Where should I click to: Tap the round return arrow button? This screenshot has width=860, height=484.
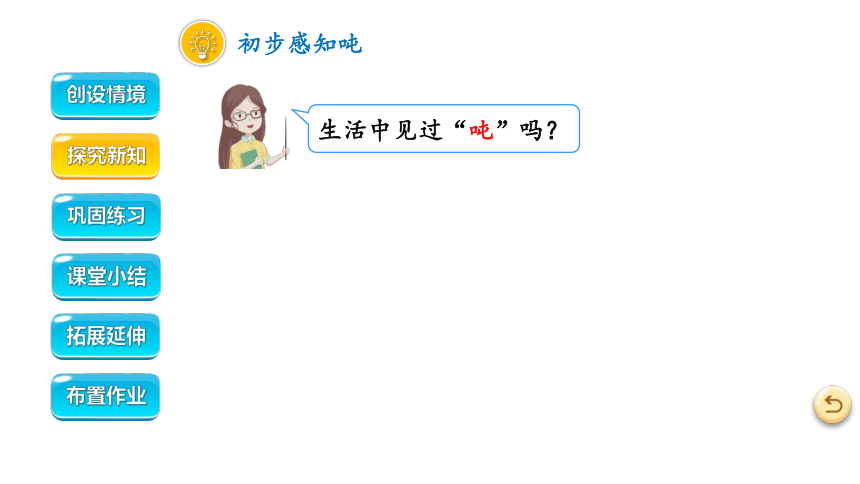832,405
